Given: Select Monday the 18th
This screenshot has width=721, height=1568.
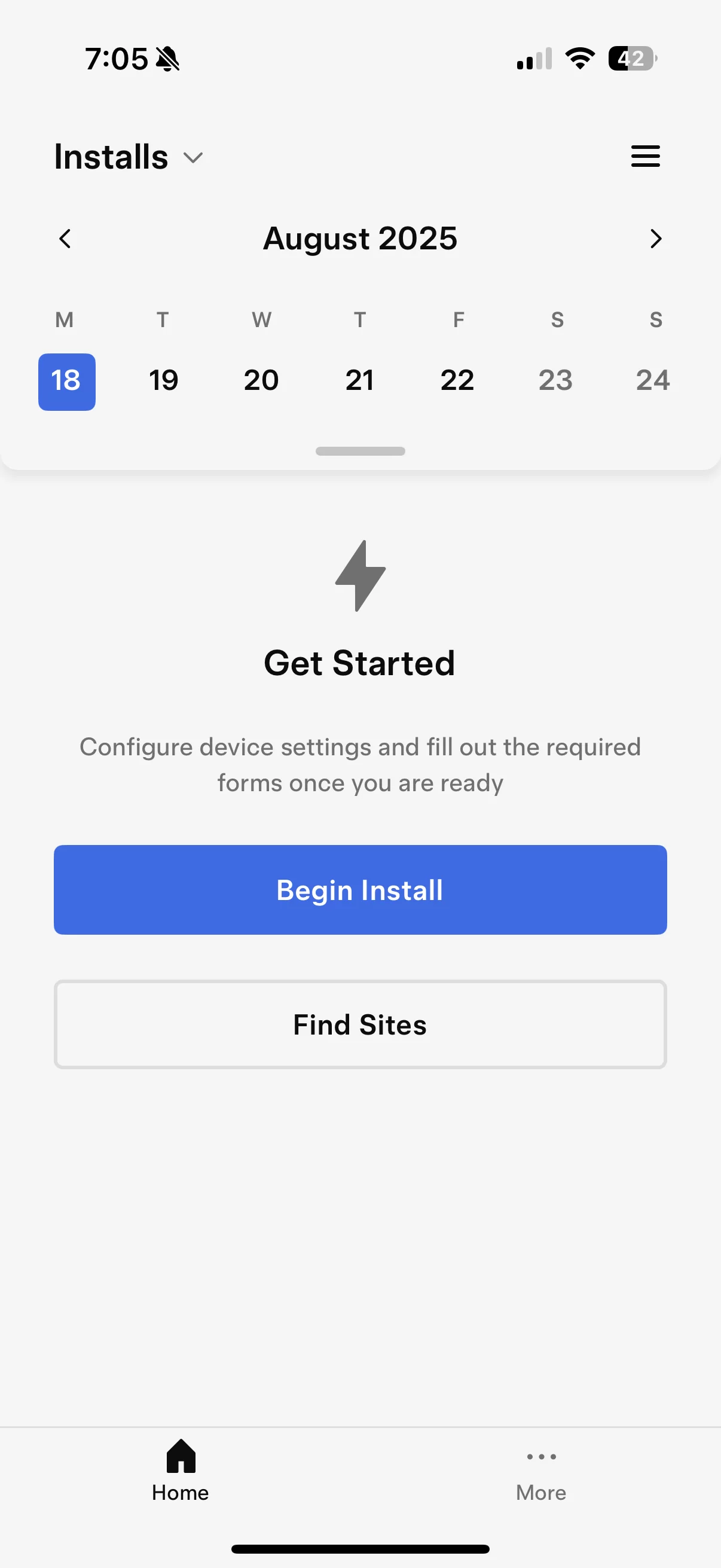Looking at the screenshot, I should (x=67, y=382).
